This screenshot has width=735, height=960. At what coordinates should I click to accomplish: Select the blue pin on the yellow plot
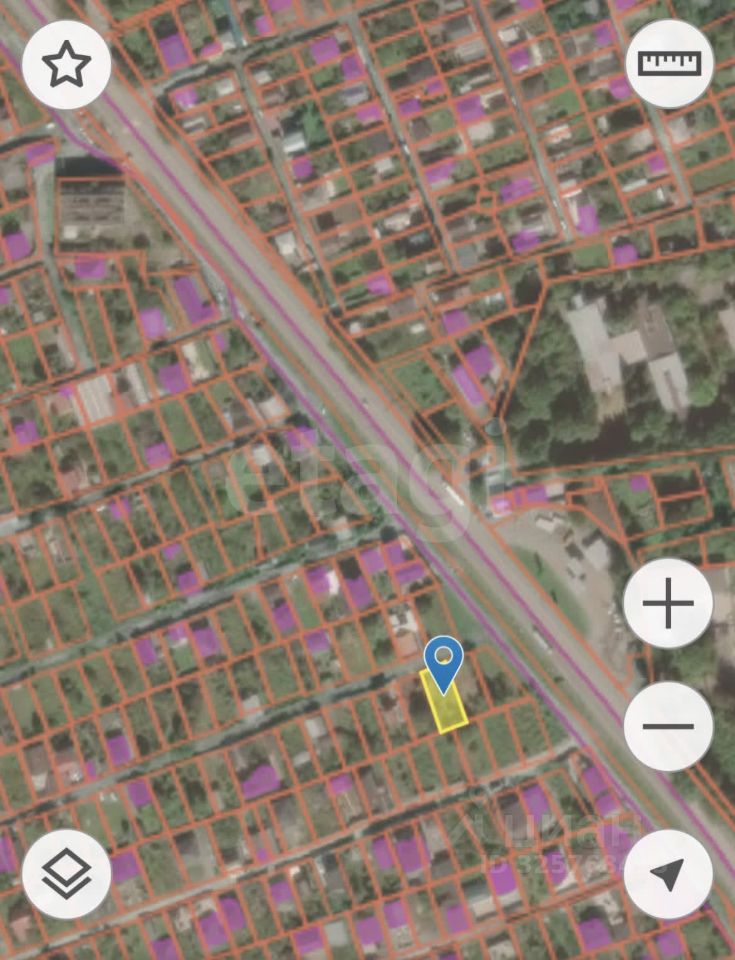tap(443, 661)
